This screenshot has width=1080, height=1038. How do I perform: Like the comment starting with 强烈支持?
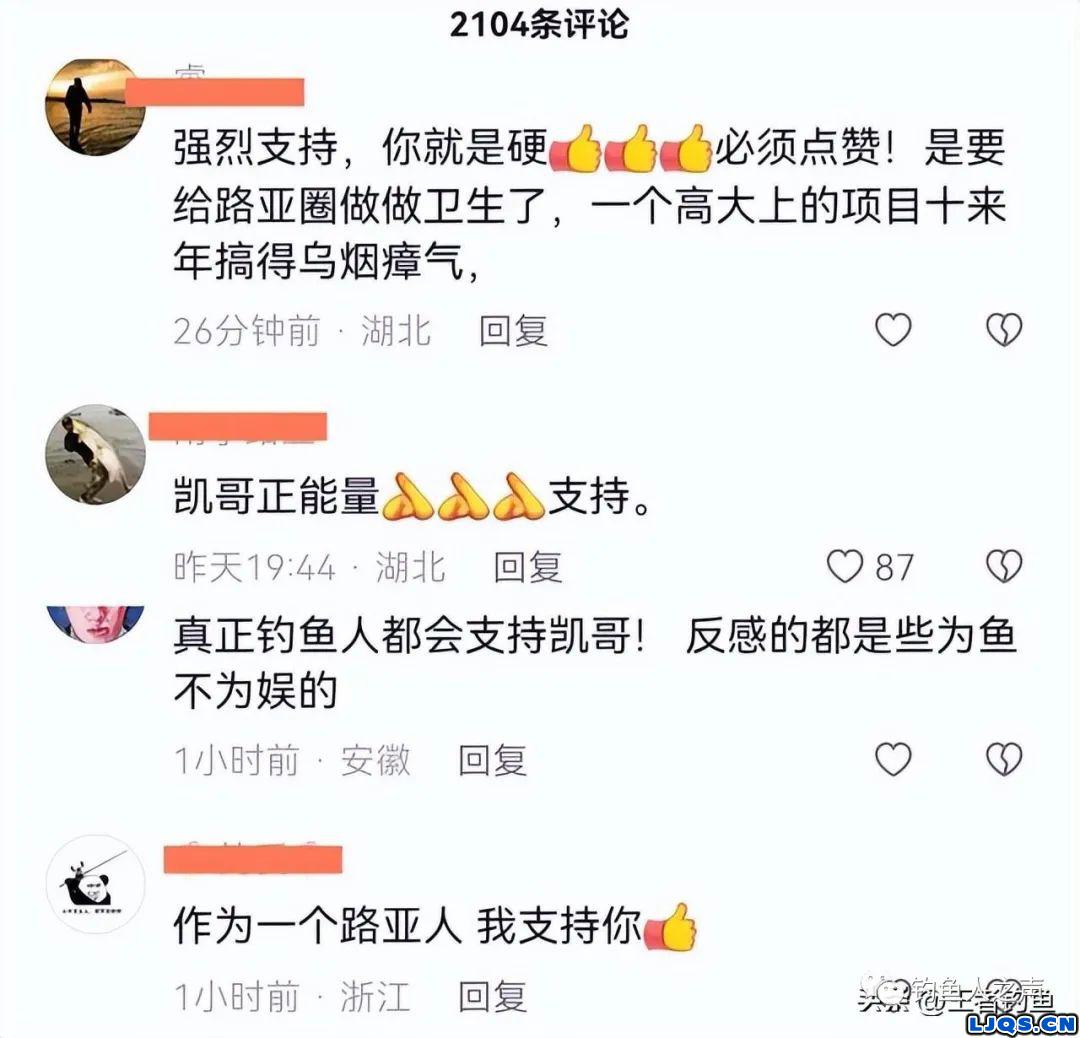tap(893, 329)
